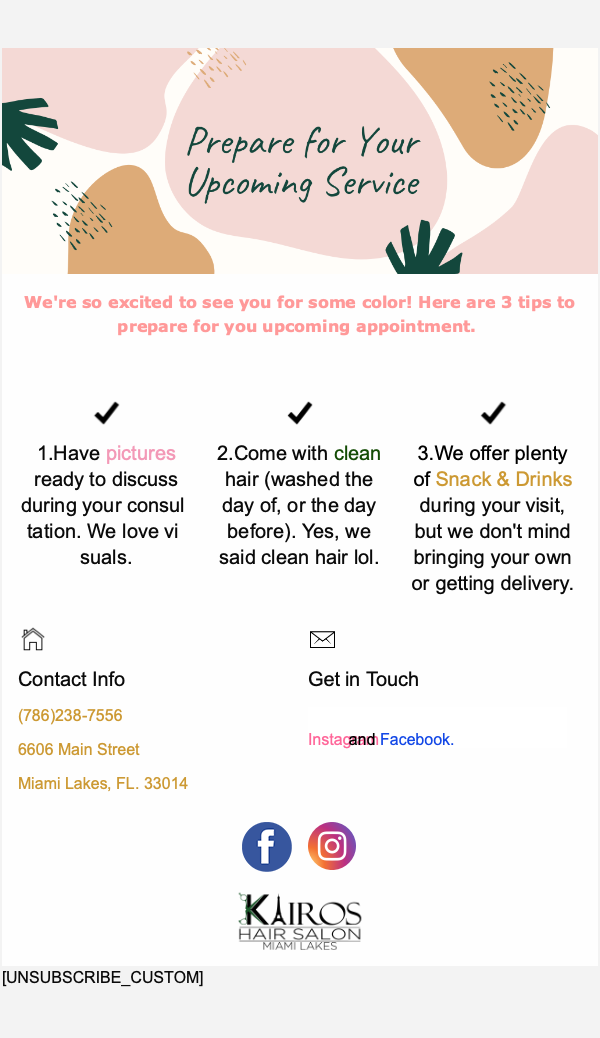Image resolution: width=600 pixels, height=1038 pixels.
Task: Open the 6606 Main Street address link
Action: tap(79, 750)
